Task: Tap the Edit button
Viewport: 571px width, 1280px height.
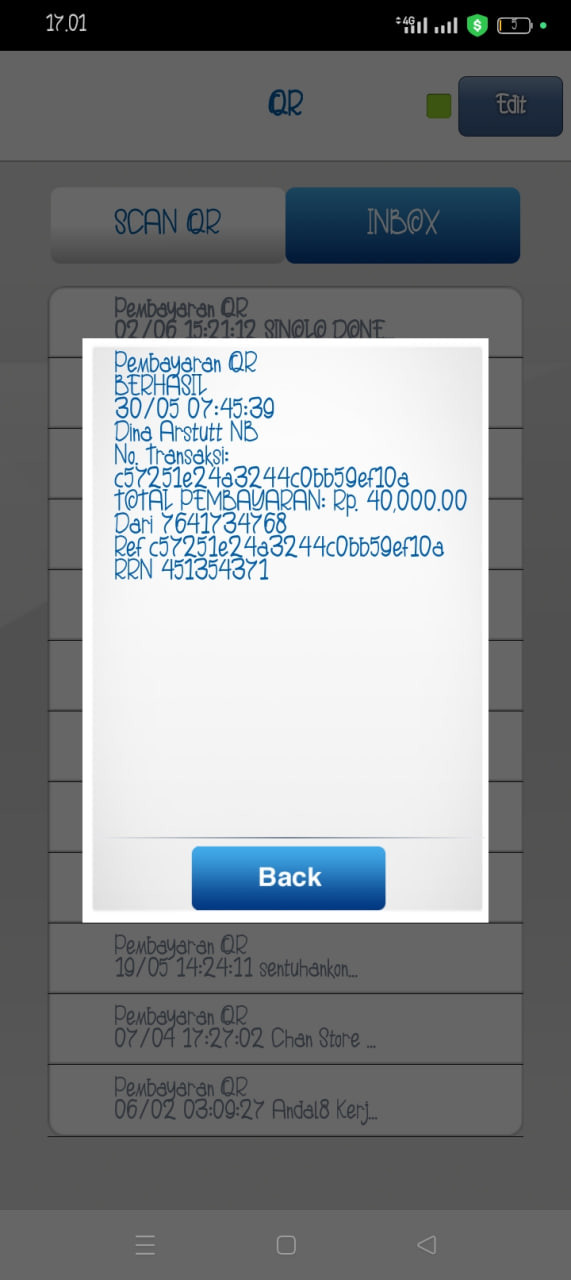Action: click(510, 105)
